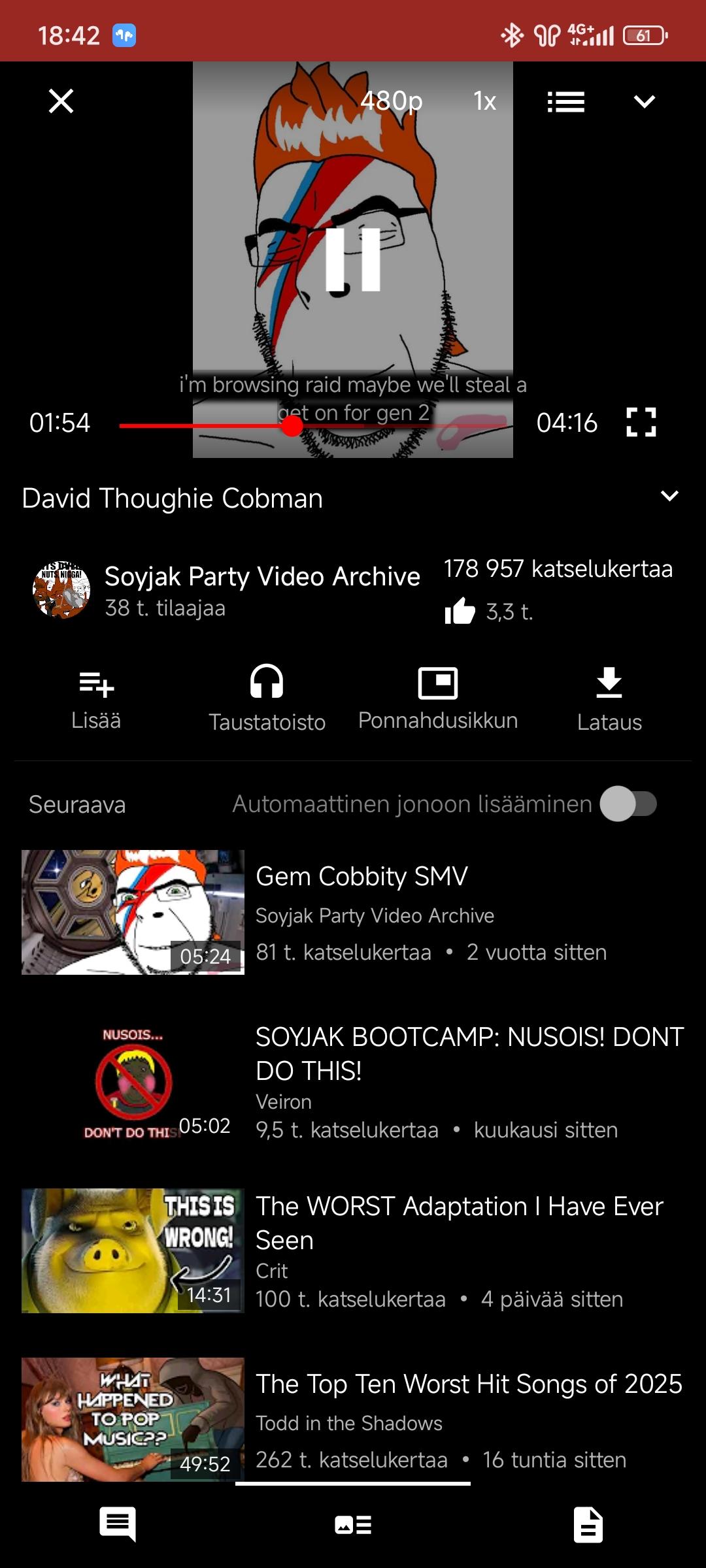Screen dimensions: 706x1568
Task: Change the 1x playback speed
Action: [x=484, y=101]
